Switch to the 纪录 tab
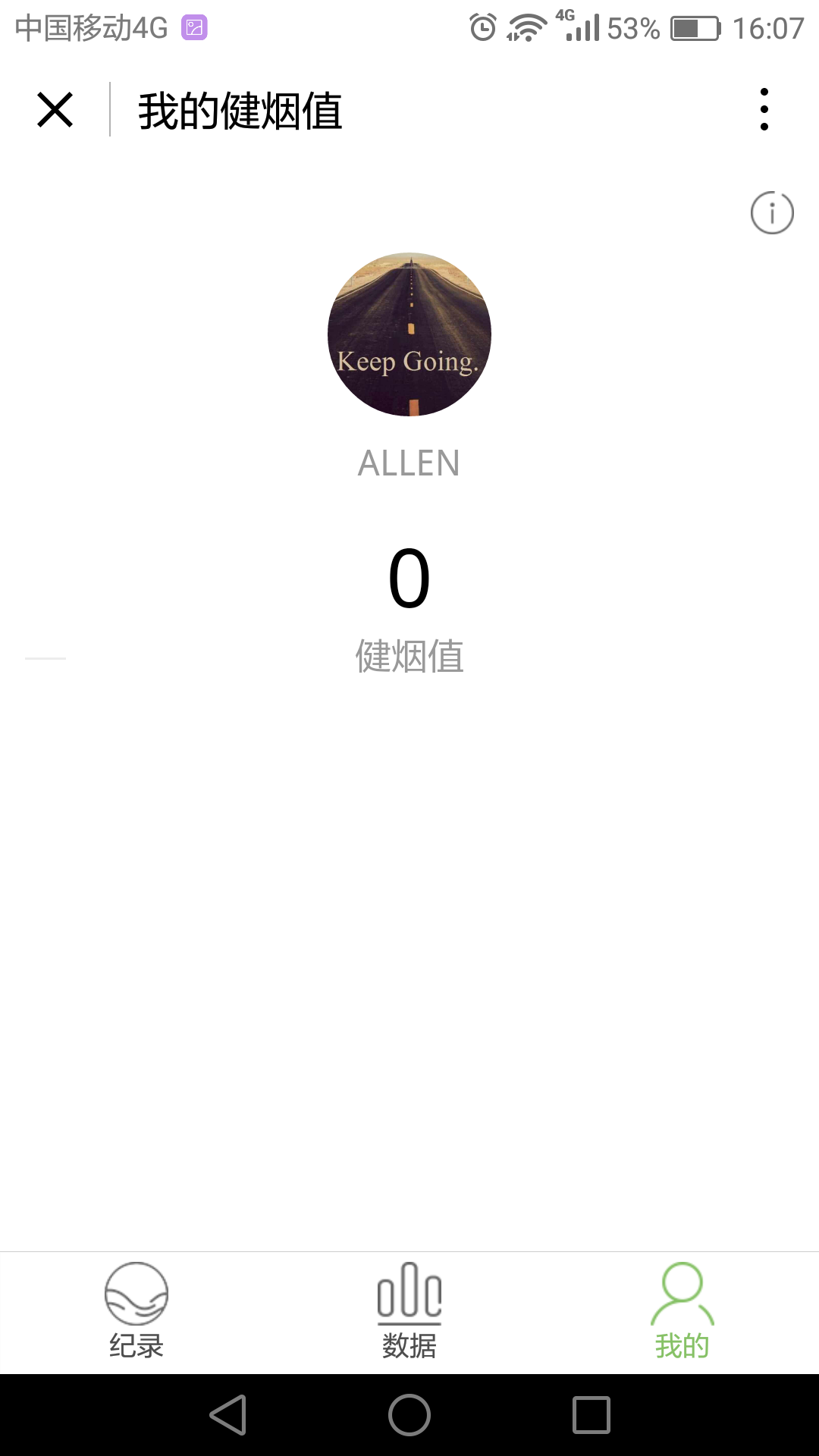Viewport: 819px width, 1456px height. pyautogui.click(x=136, y=1310)
